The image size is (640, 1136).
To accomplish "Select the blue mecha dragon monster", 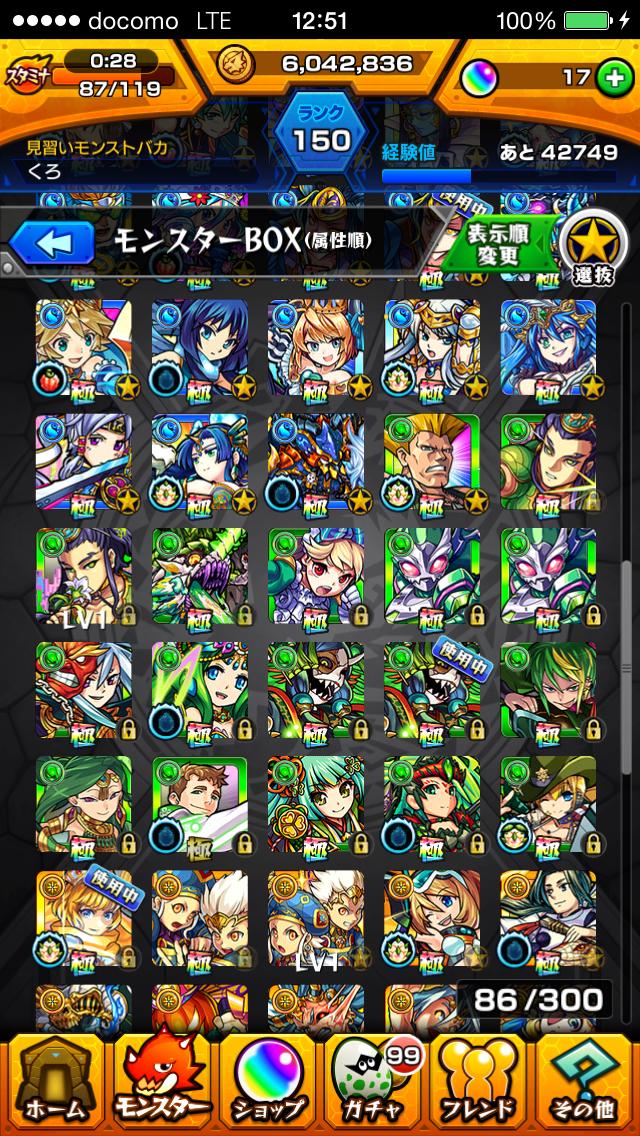I will click(x=316, y=462).
